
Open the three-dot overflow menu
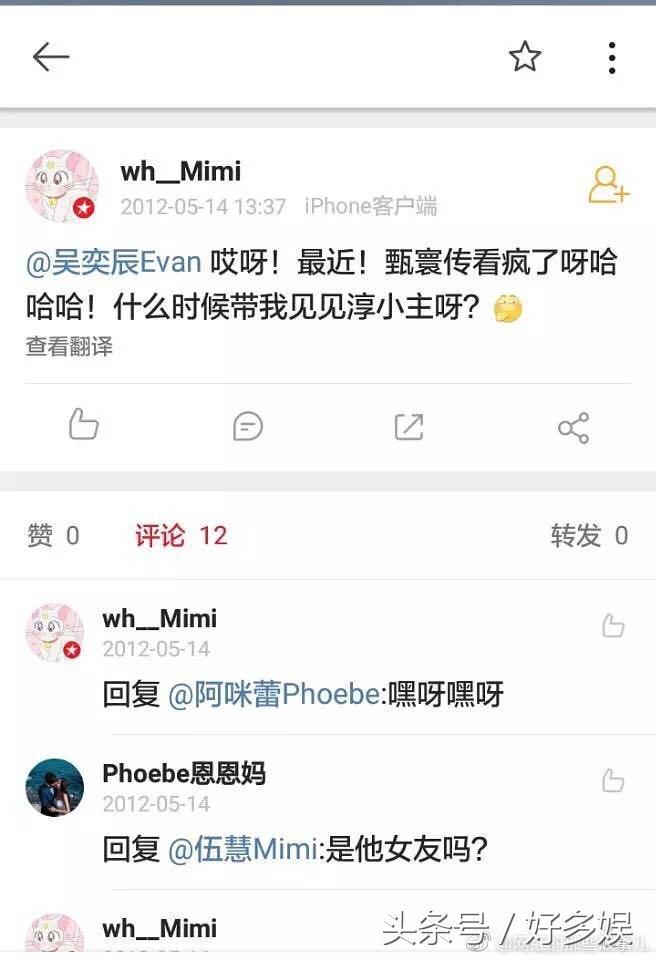click(x=612, y=57)
